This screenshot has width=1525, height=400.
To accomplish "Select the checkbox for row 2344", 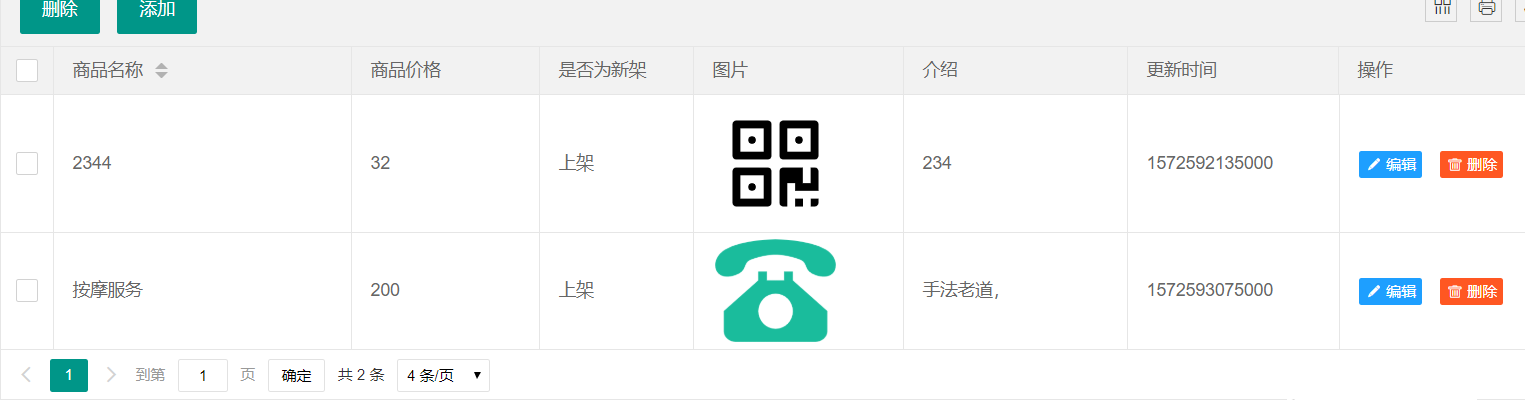I will tap(27, 163).
